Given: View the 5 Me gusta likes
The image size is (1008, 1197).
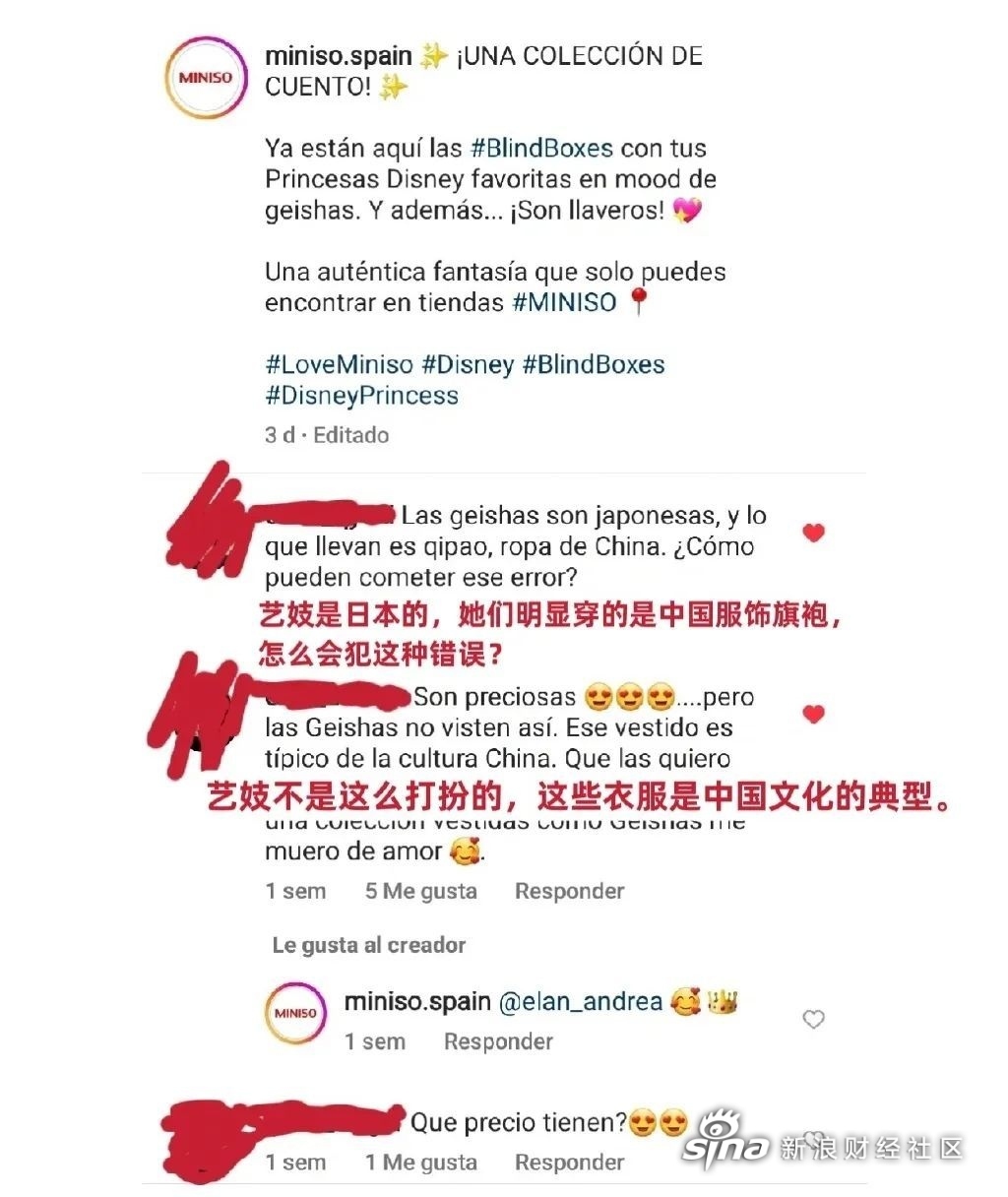Looking at the screenshot, I should pos(420,891).
